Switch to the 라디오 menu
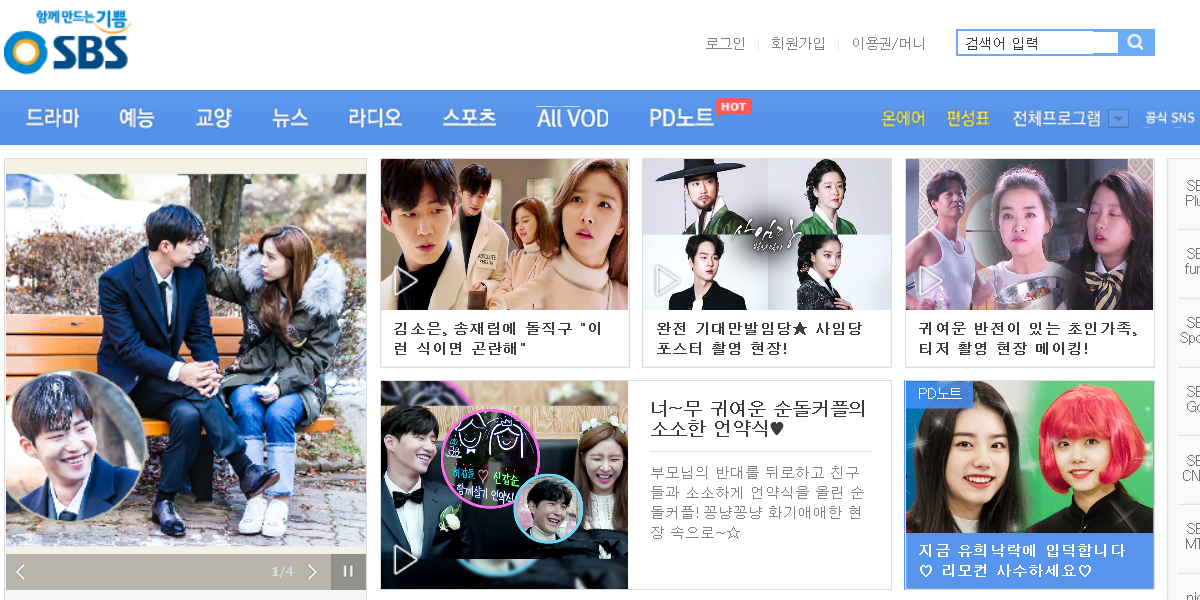 click(x=375, y=117)
